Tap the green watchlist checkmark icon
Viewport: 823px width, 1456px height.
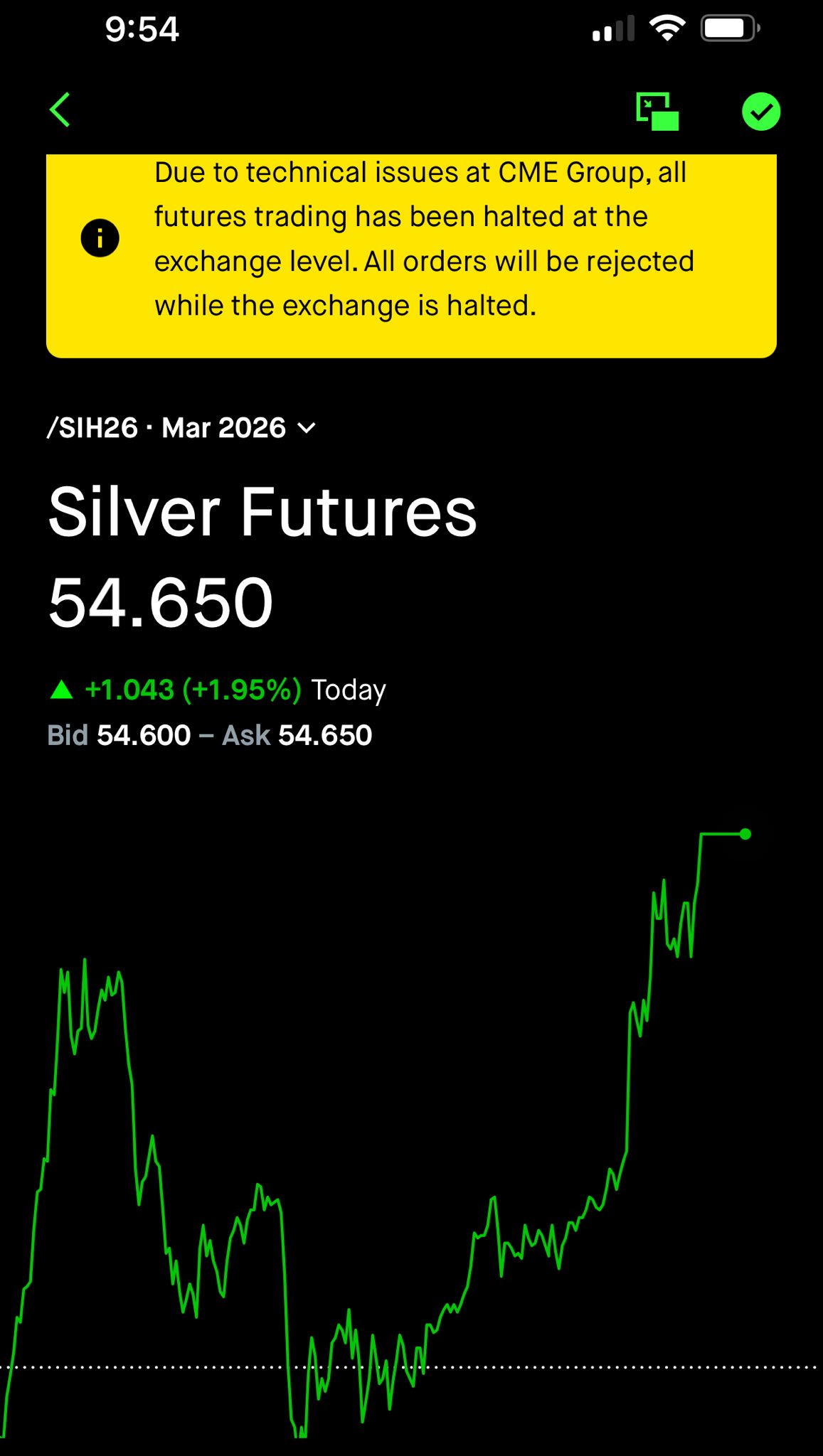click(760, 112)
